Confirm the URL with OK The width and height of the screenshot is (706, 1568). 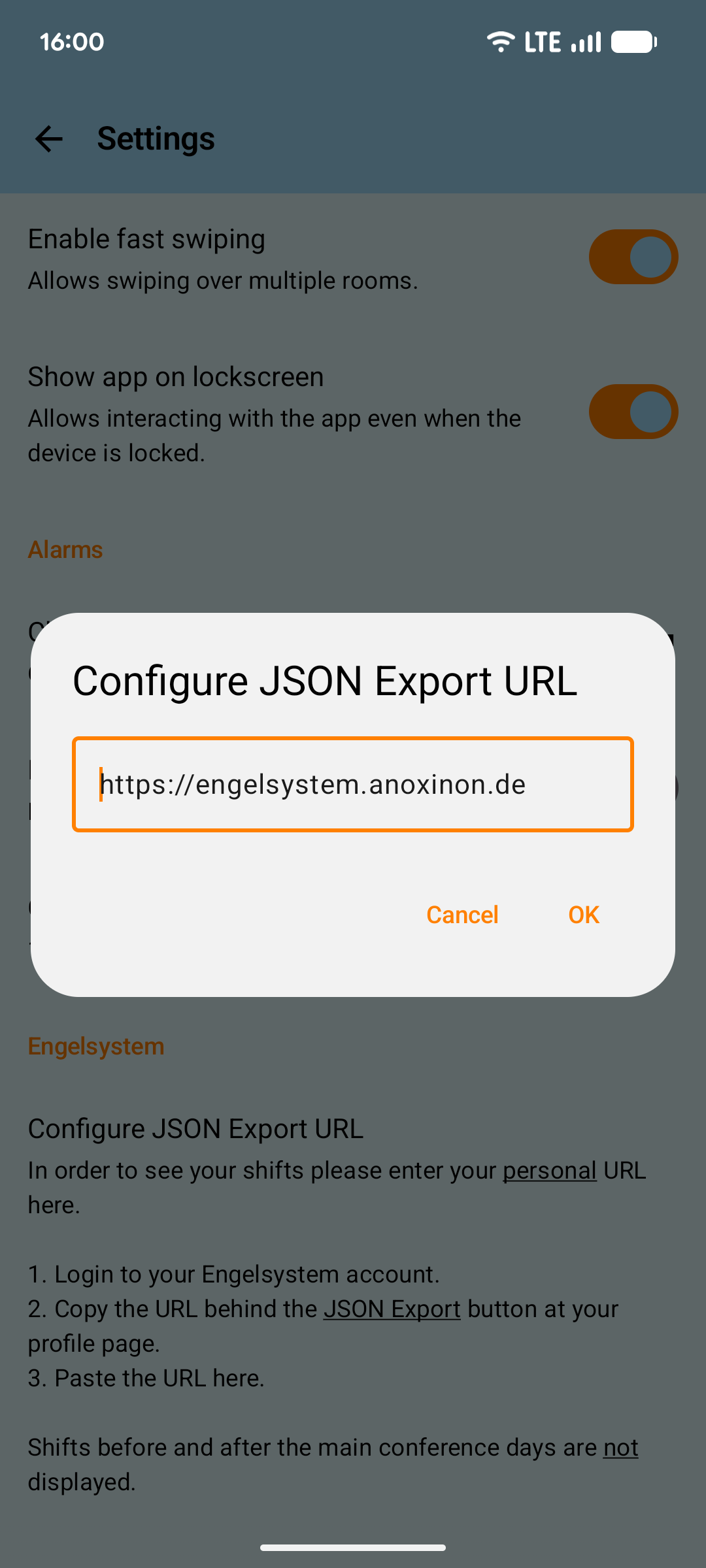[x=584, y=915]
